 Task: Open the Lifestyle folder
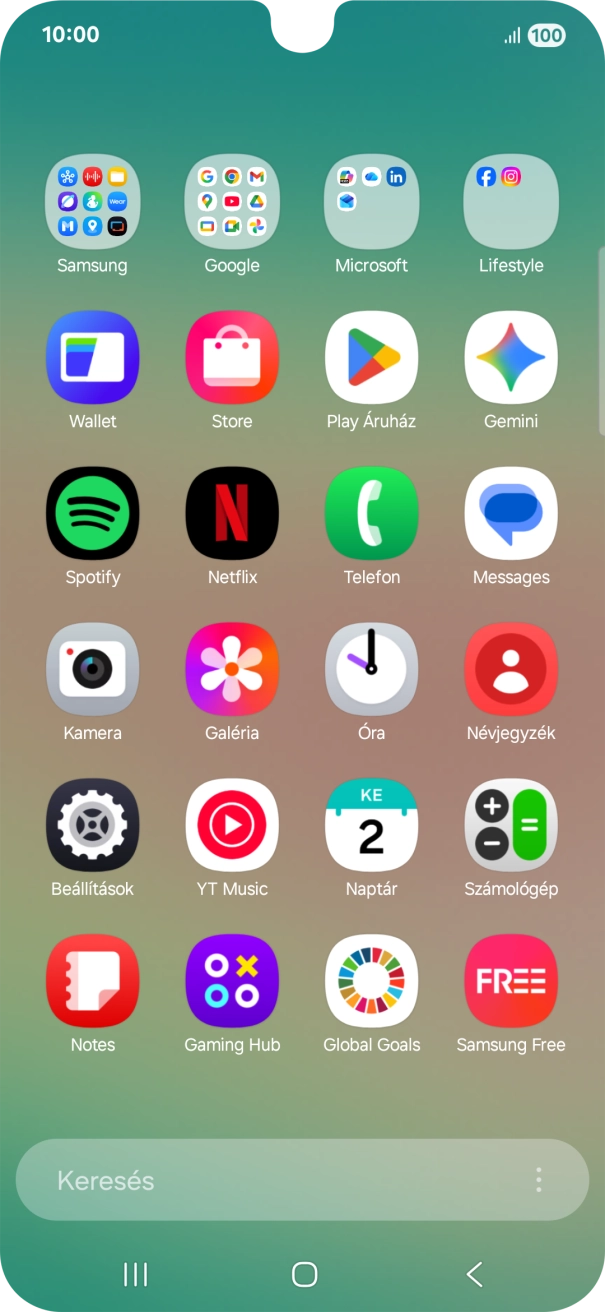511,201
